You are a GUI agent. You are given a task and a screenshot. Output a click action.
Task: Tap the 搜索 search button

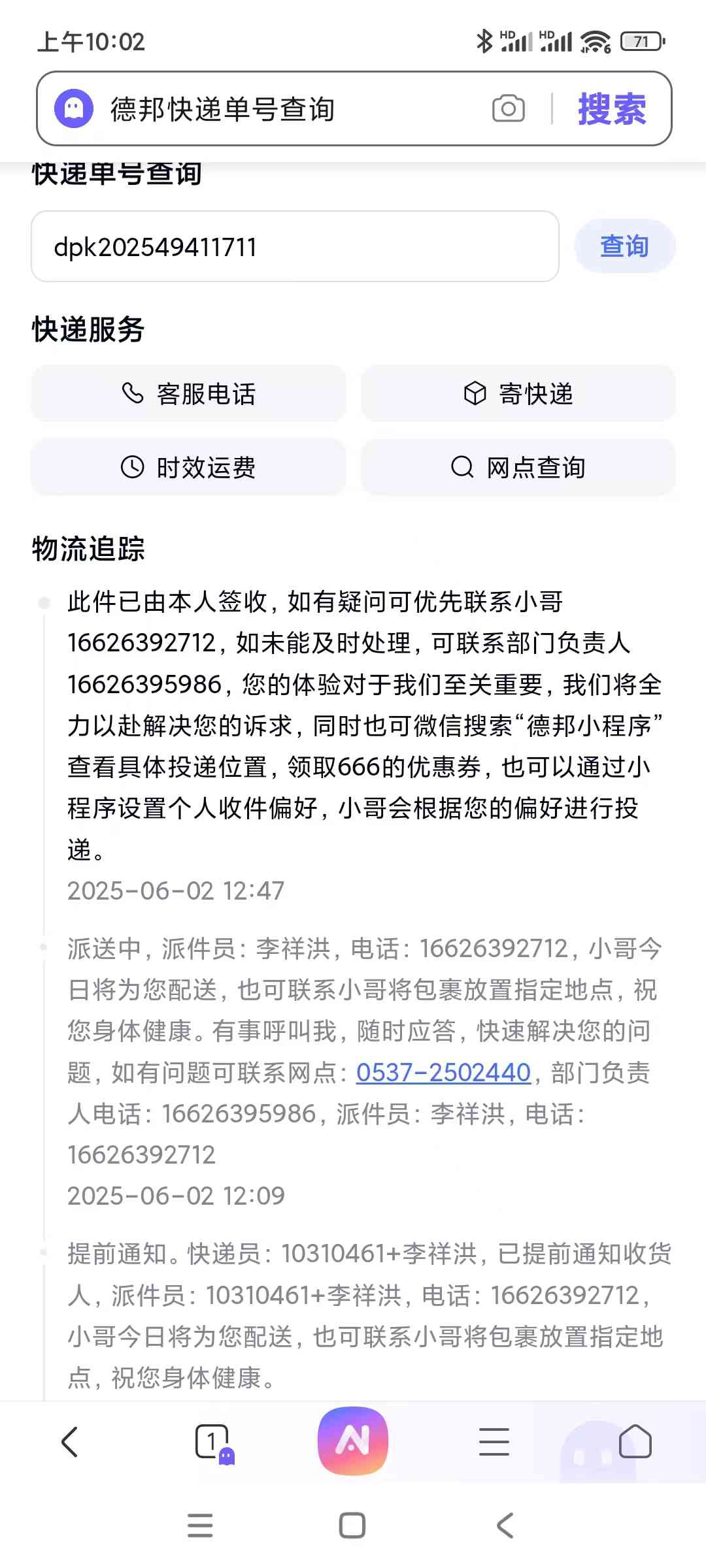click(x=612, y=108)
